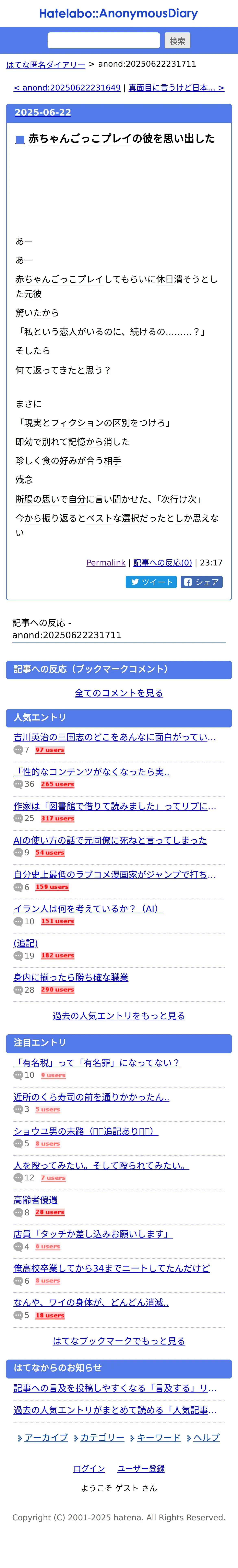Image resolution: width=238 pixels, height=1568 pixels.
Task: Open AIの使い方の話で元同僚に entry
Action: tap(110, 840)
